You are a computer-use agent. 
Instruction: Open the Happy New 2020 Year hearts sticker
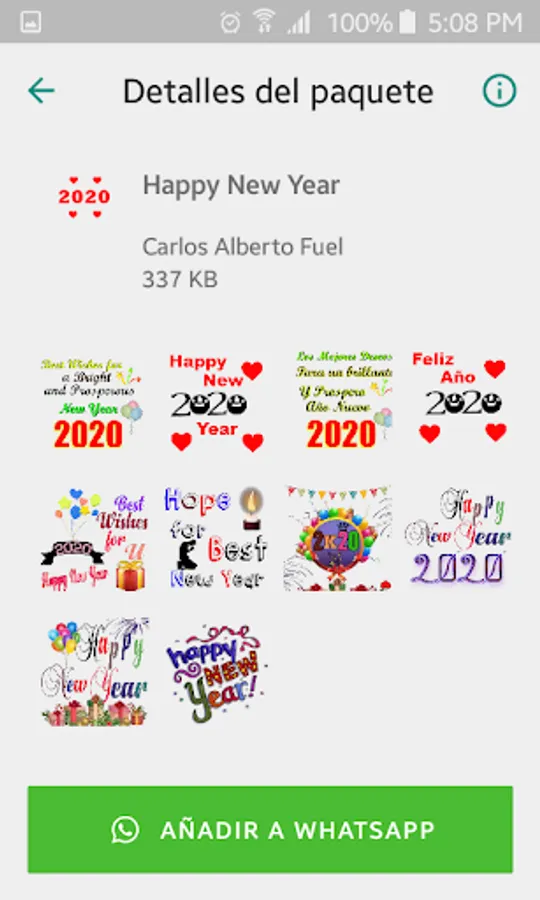216,402
